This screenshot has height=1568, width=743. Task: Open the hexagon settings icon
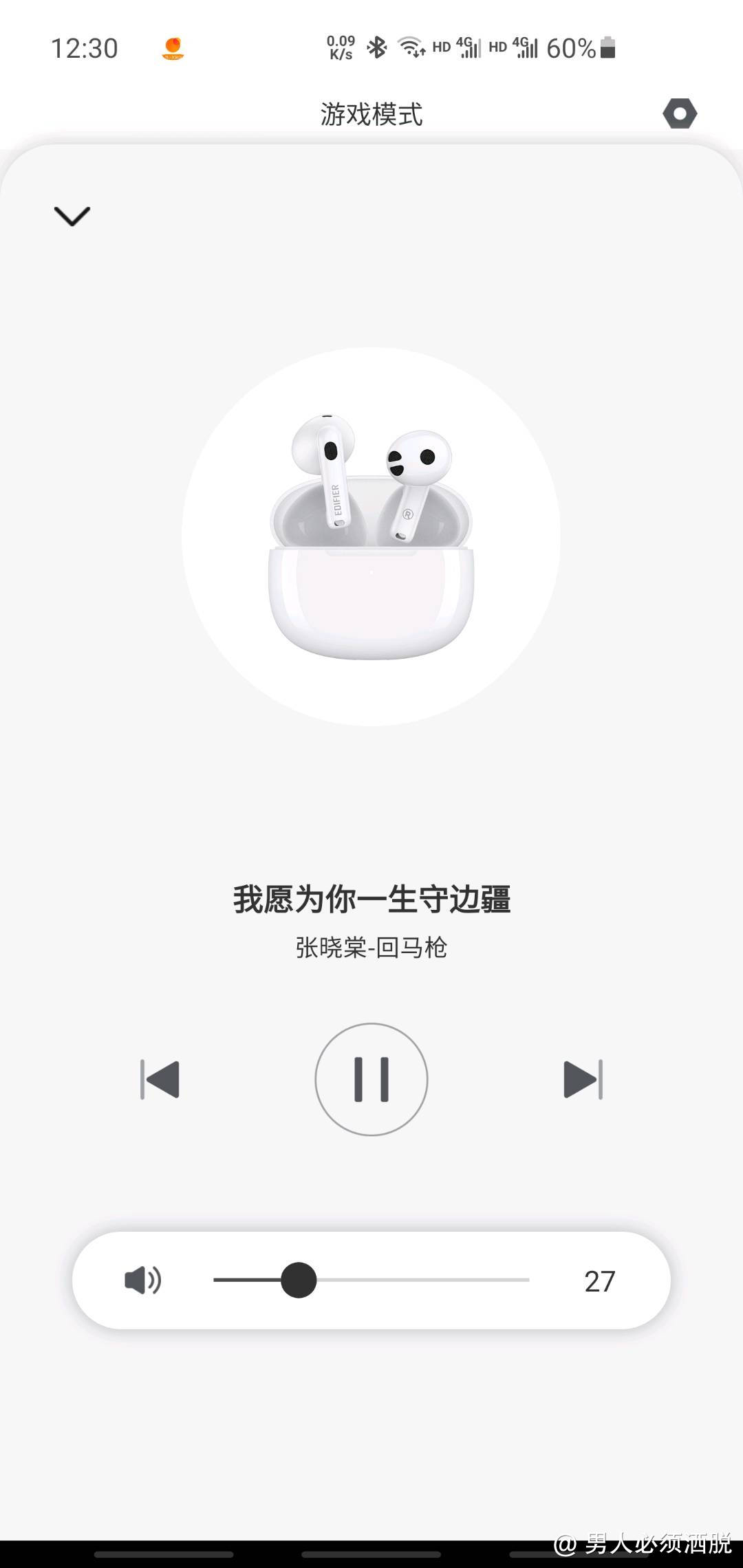(x=680, y=113)
